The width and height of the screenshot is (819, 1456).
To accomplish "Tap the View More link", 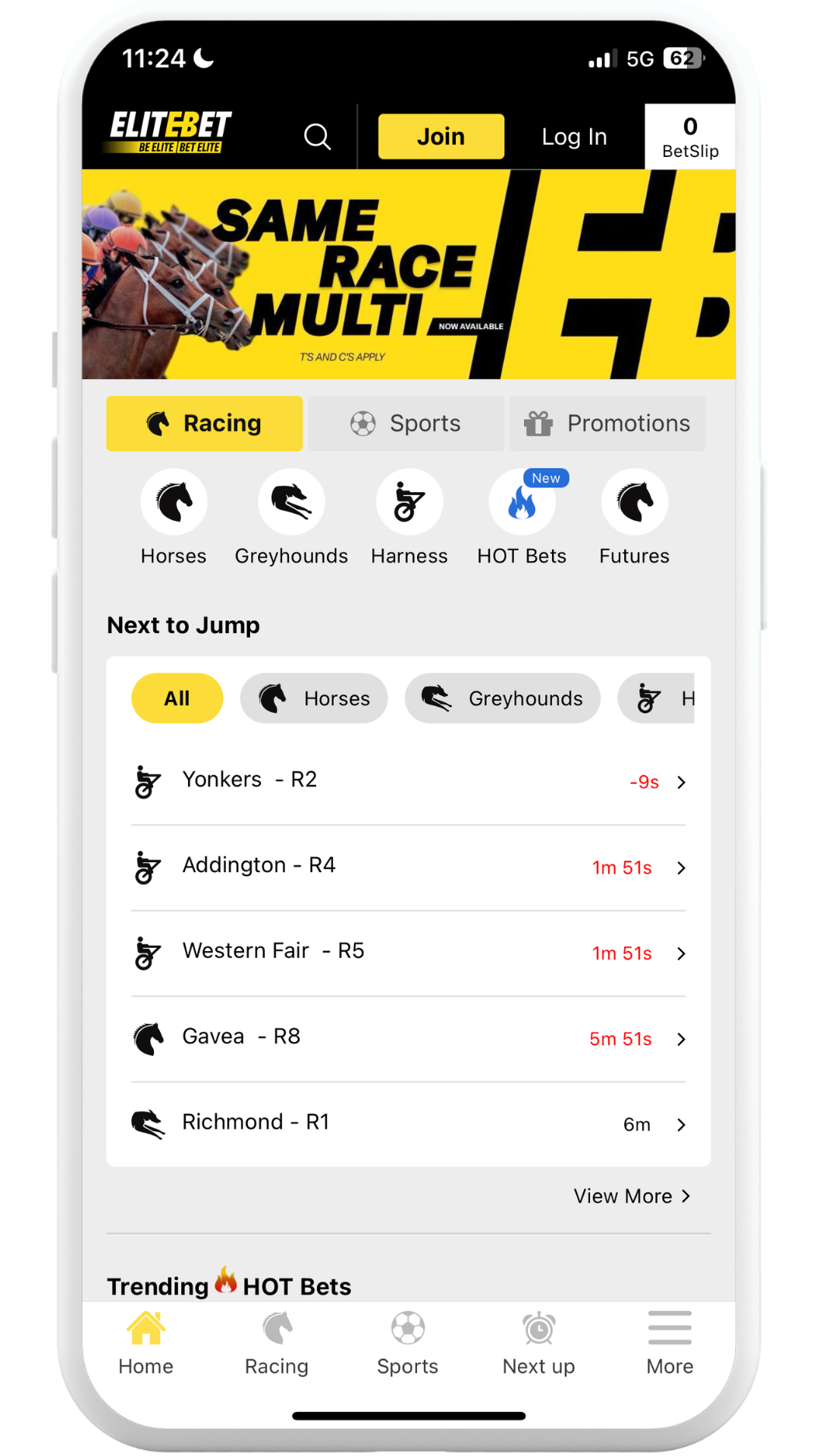I will click(632, 1196).
